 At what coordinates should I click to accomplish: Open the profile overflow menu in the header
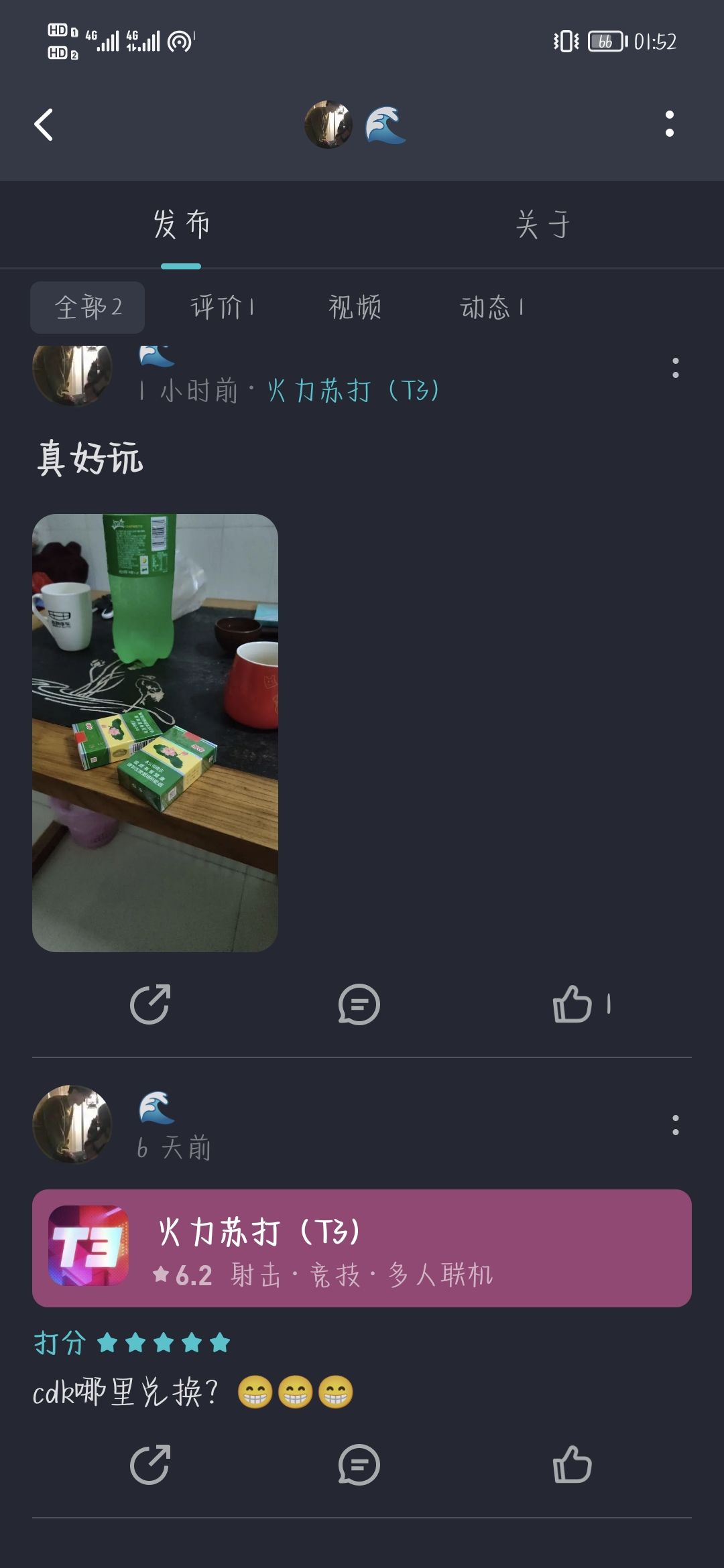pos(669,124)
